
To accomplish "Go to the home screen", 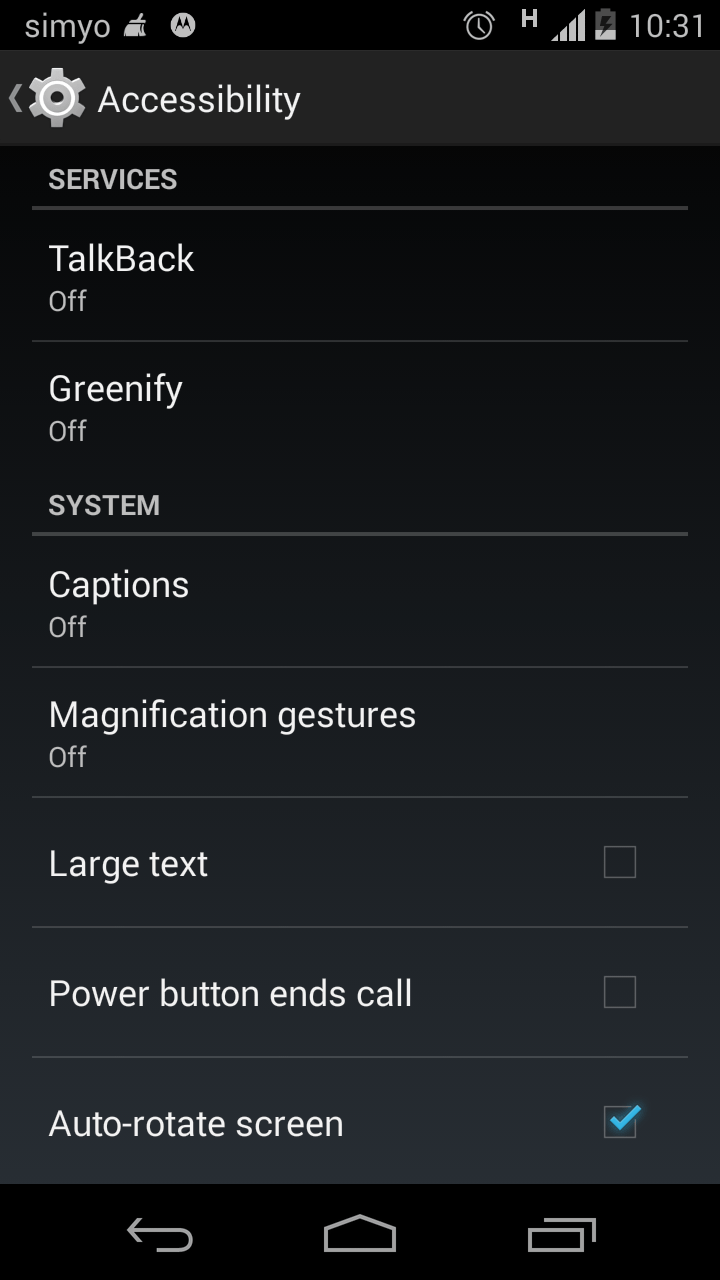I will (x=360, y=1234).
